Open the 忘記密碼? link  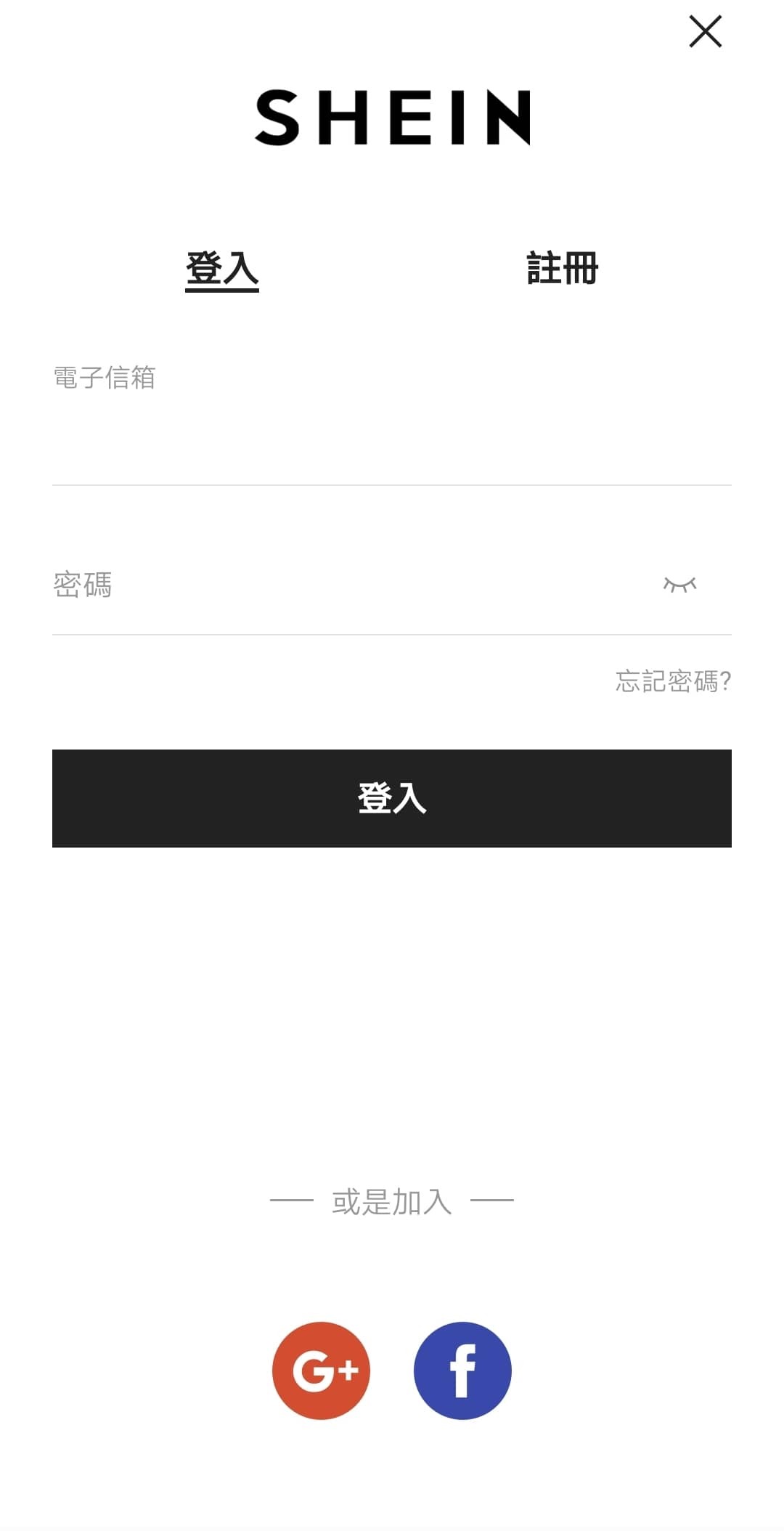coord(673,681)
